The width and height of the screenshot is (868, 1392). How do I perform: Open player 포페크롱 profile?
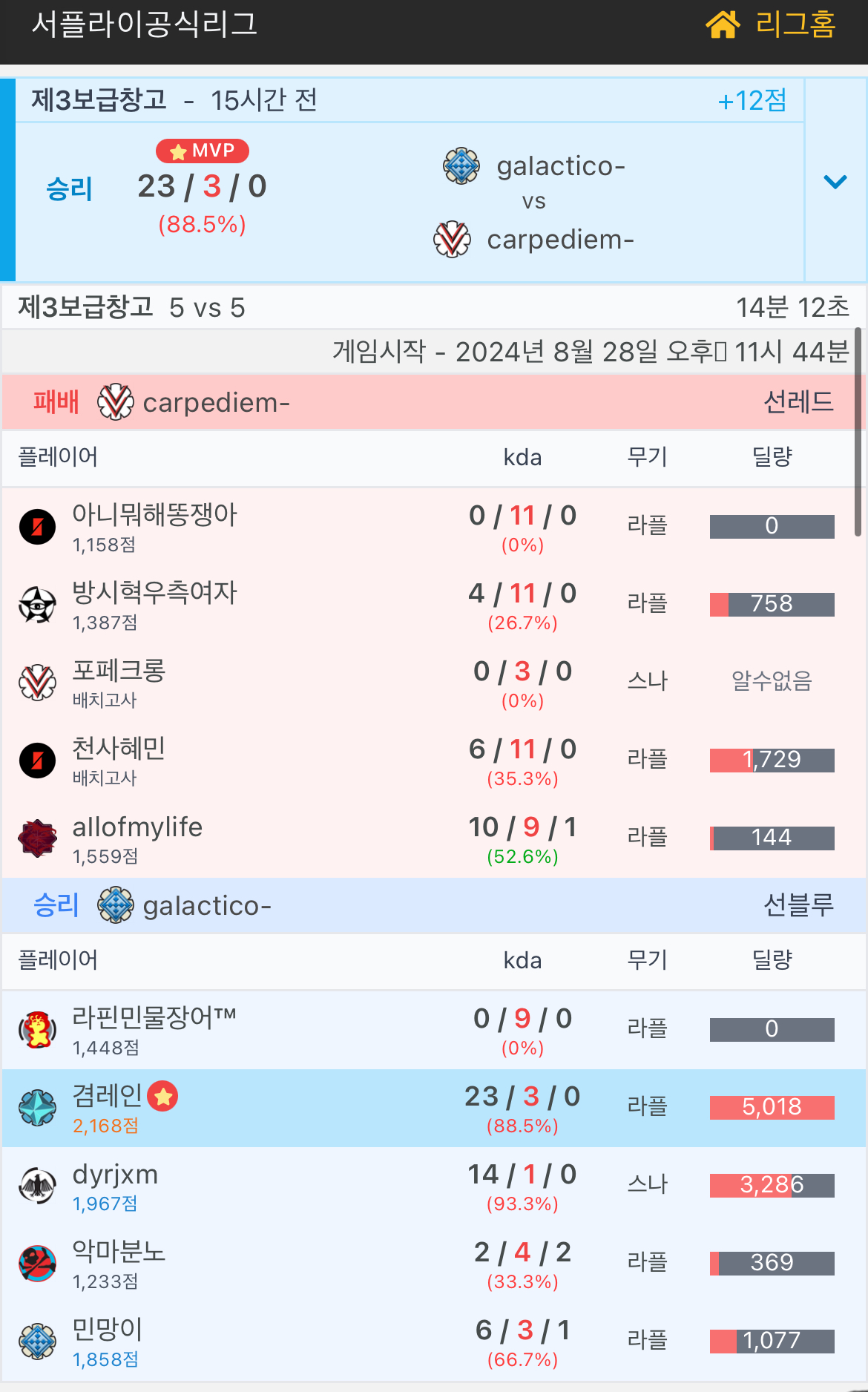[119, 671]
